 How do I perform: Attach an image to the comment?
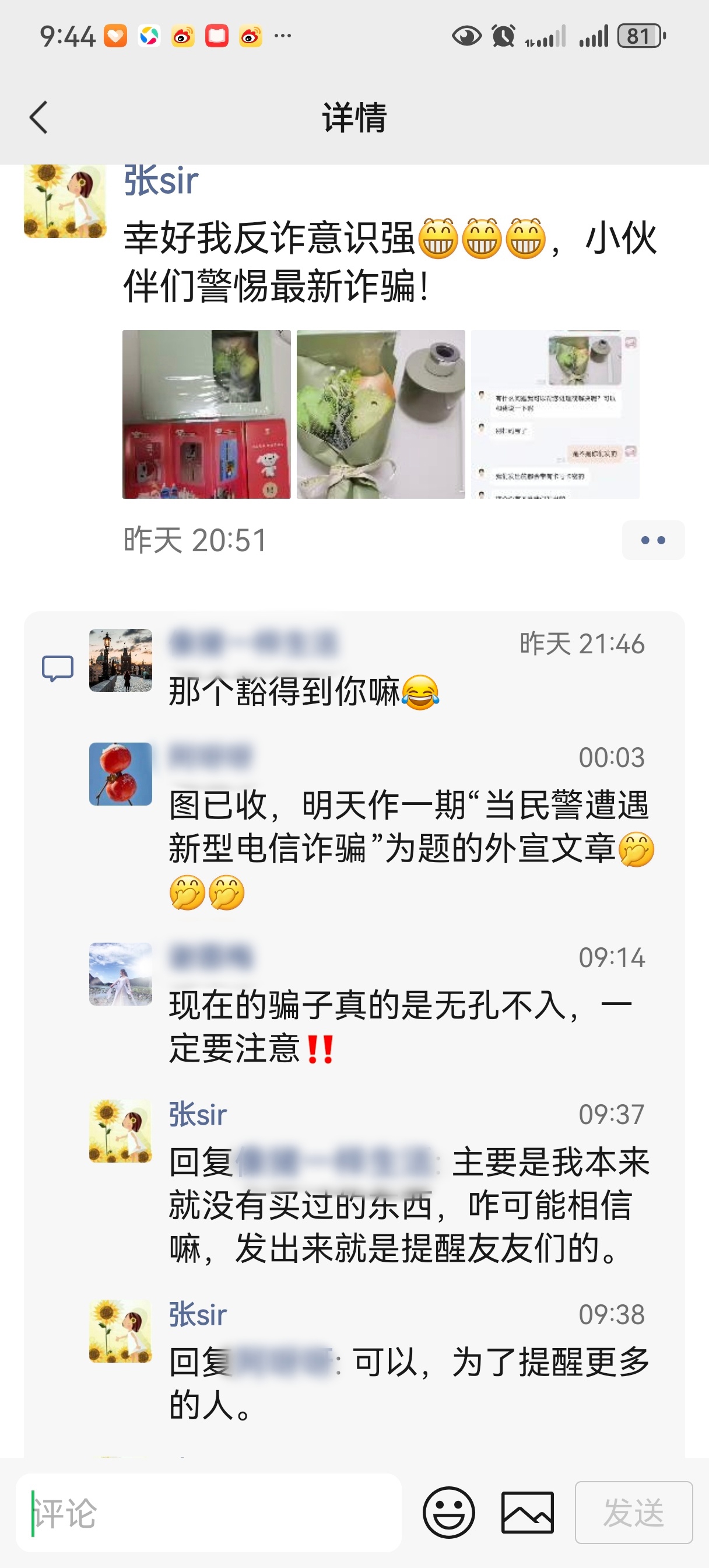pyautogui.click(x=527, y=1513)
